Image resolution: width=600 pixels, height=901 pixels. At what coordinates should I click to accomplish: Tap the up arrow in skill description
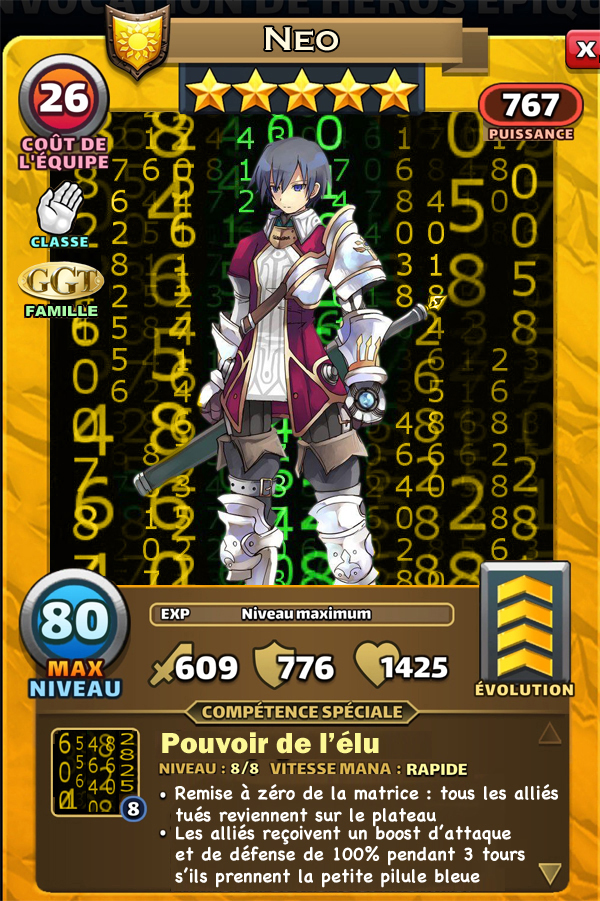pyautogui.click(x=550, y=735)
